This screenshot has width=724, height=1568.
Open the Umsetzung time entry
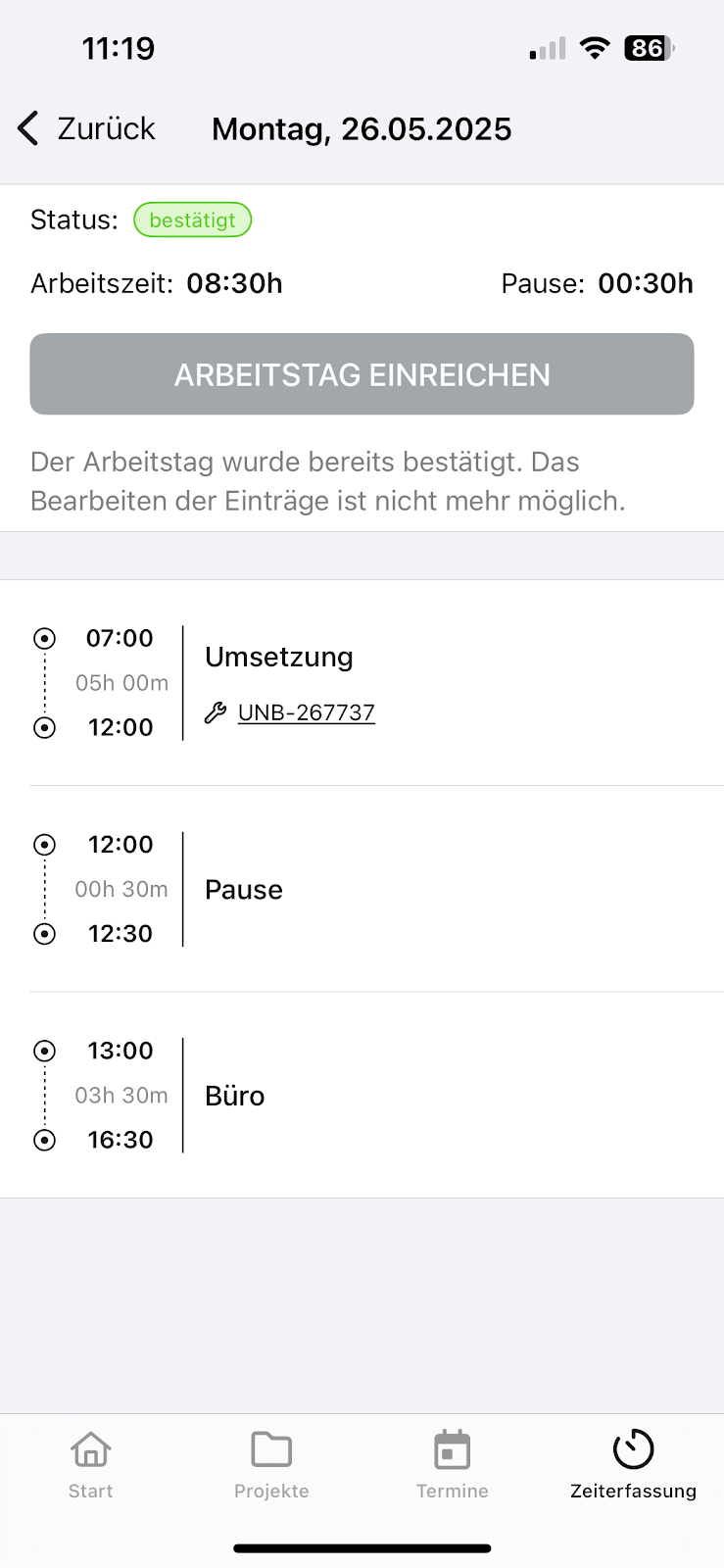pos(362,683)
